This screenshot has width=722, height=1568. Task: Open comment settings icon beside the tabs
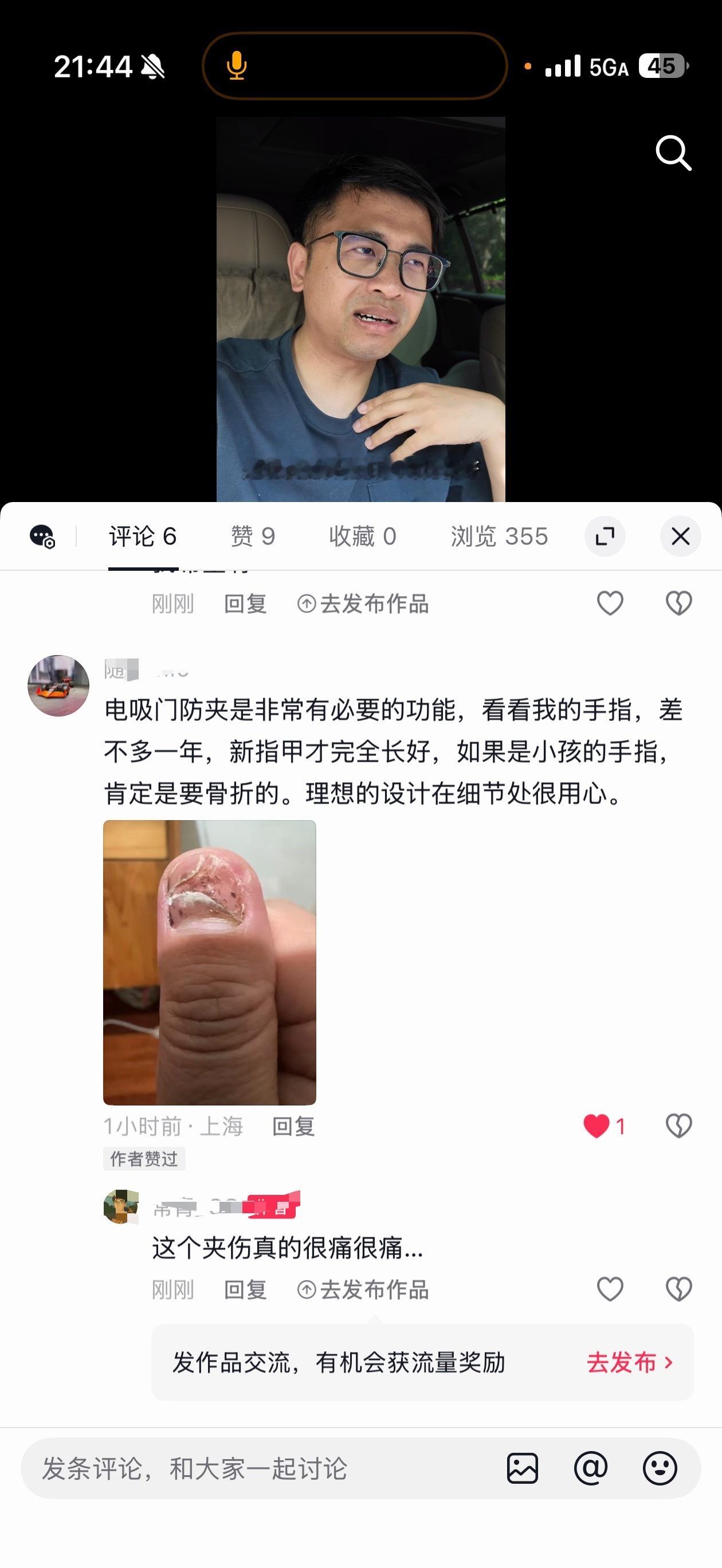coord(41,536)
